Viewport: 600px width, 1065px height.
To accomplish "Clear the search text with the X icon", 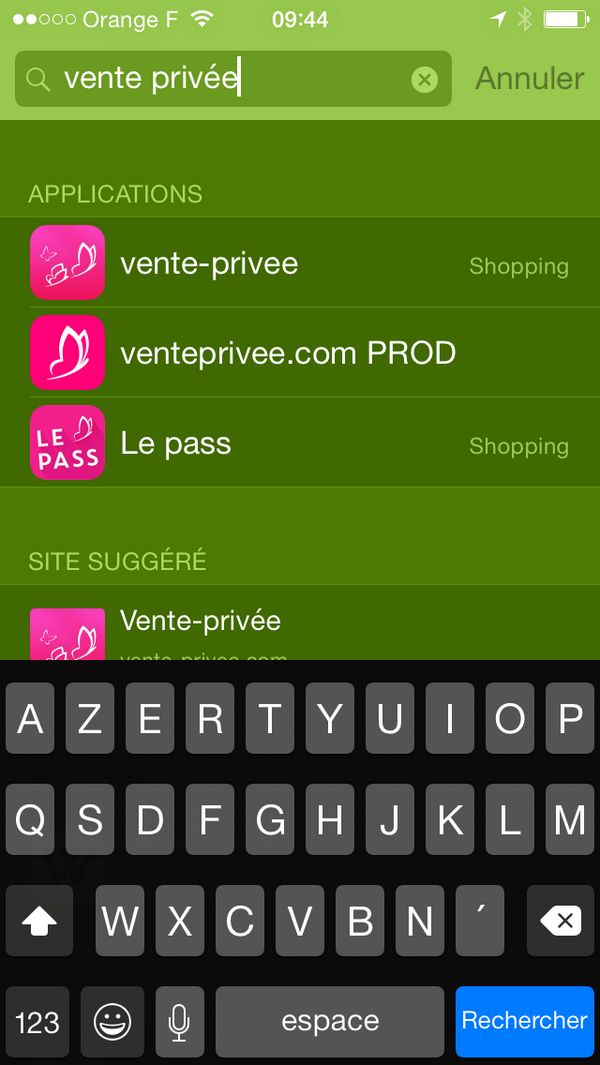I will [x=425, y=80].
